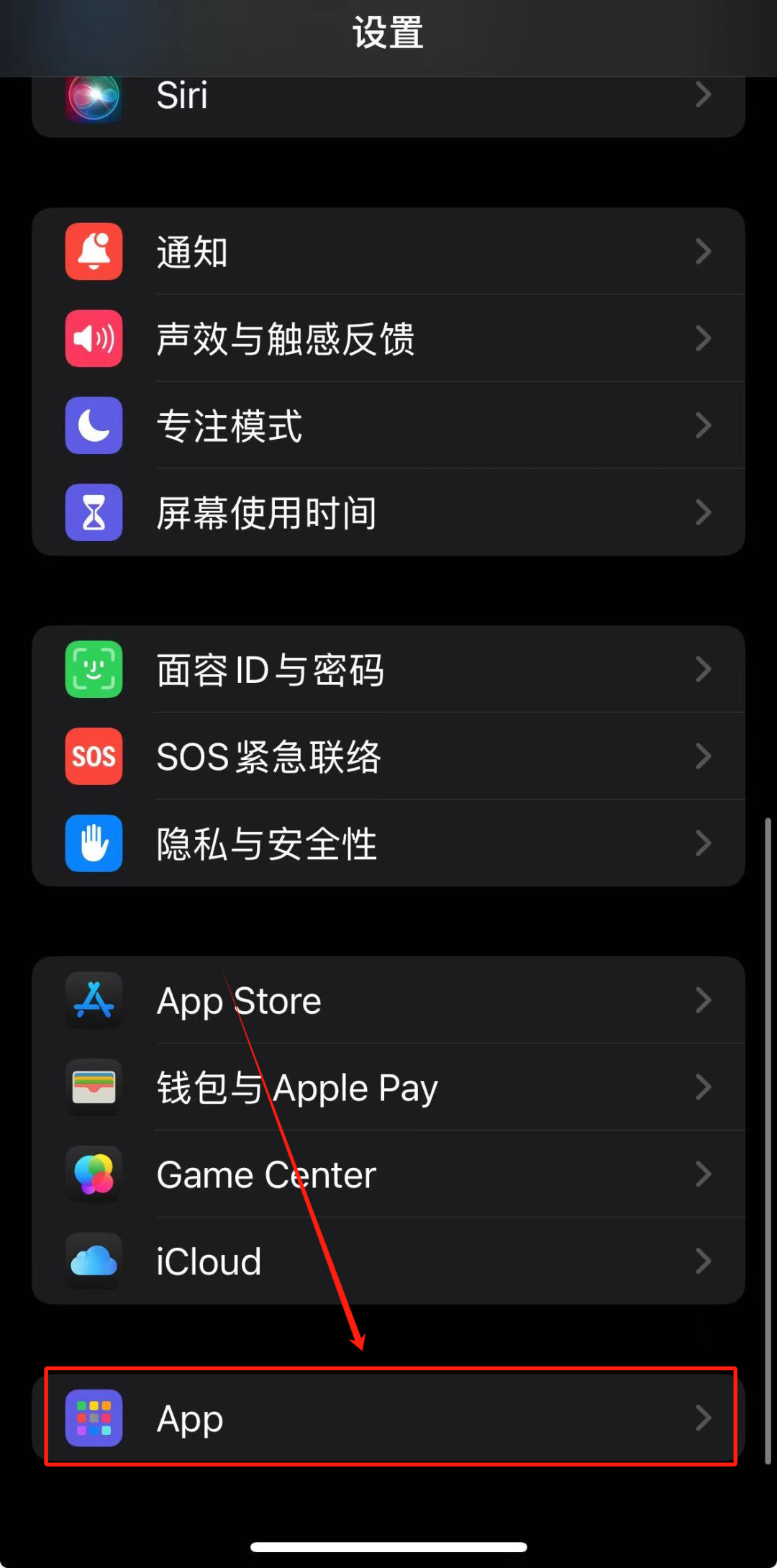Open App Store settings
Screen dimensions: 777x1568
tap(388, 1000)
